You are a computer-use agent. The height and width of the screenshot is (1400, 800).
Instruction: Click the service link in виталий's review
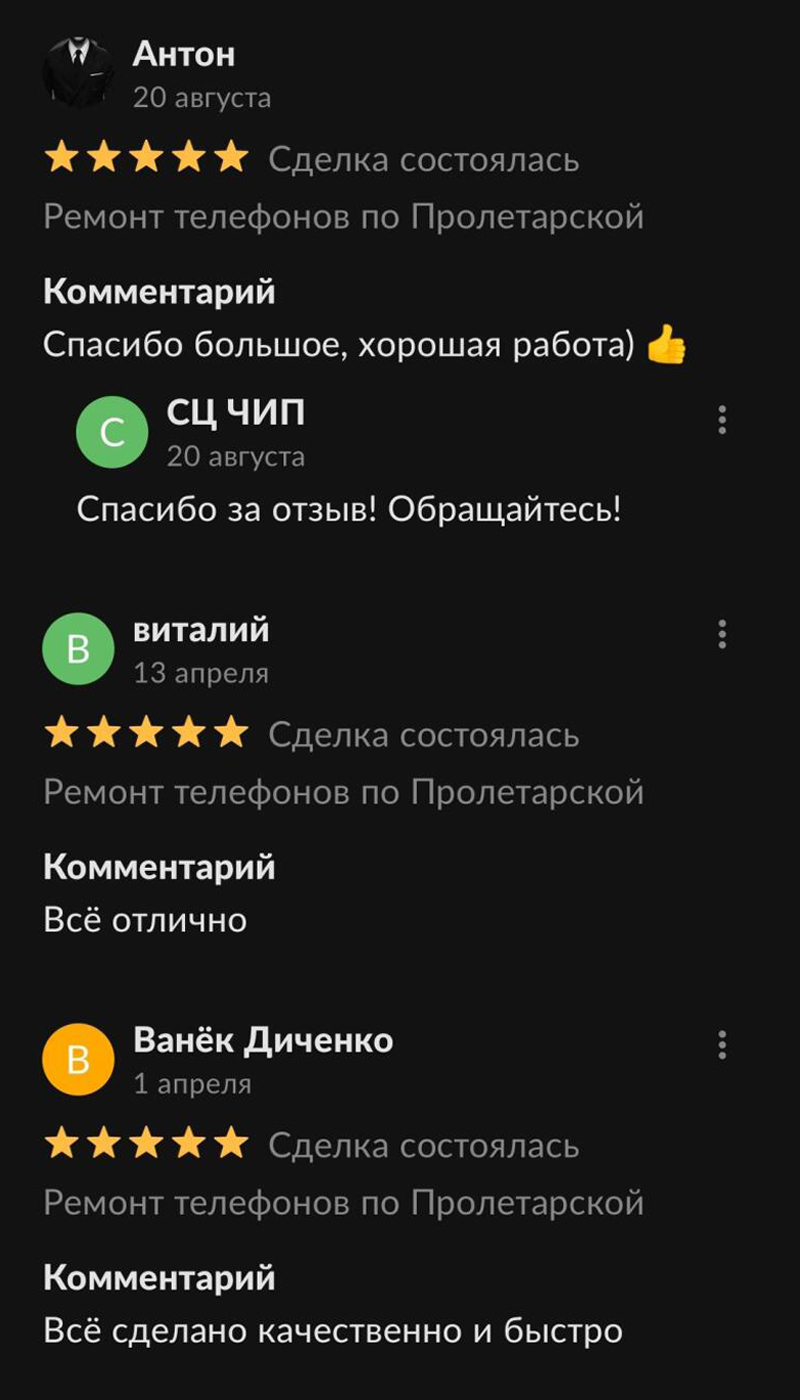[343, 790]
